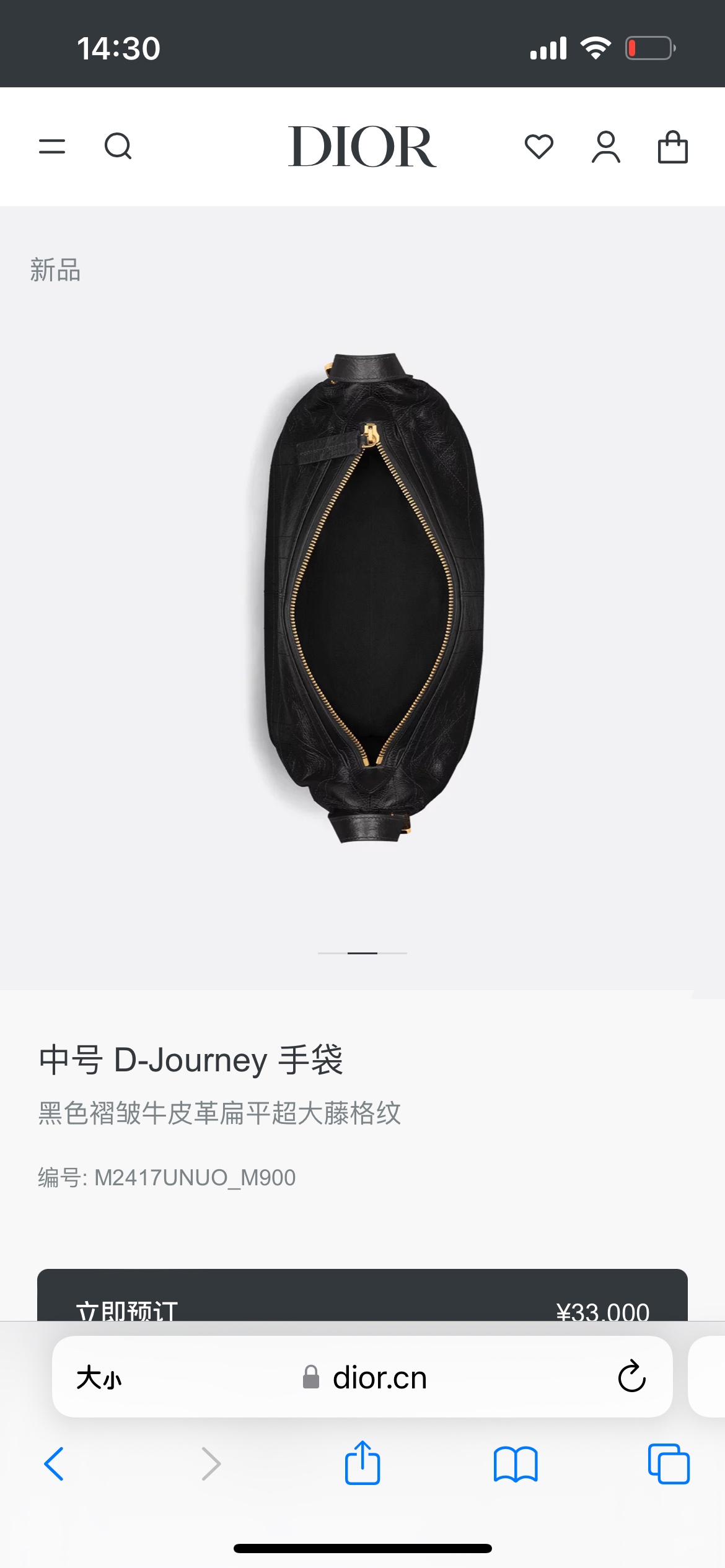Image resolution: width=725 pixels, height=1568 pixels.
Task: Open Safari bookmarks
Action: (516, 1464)
